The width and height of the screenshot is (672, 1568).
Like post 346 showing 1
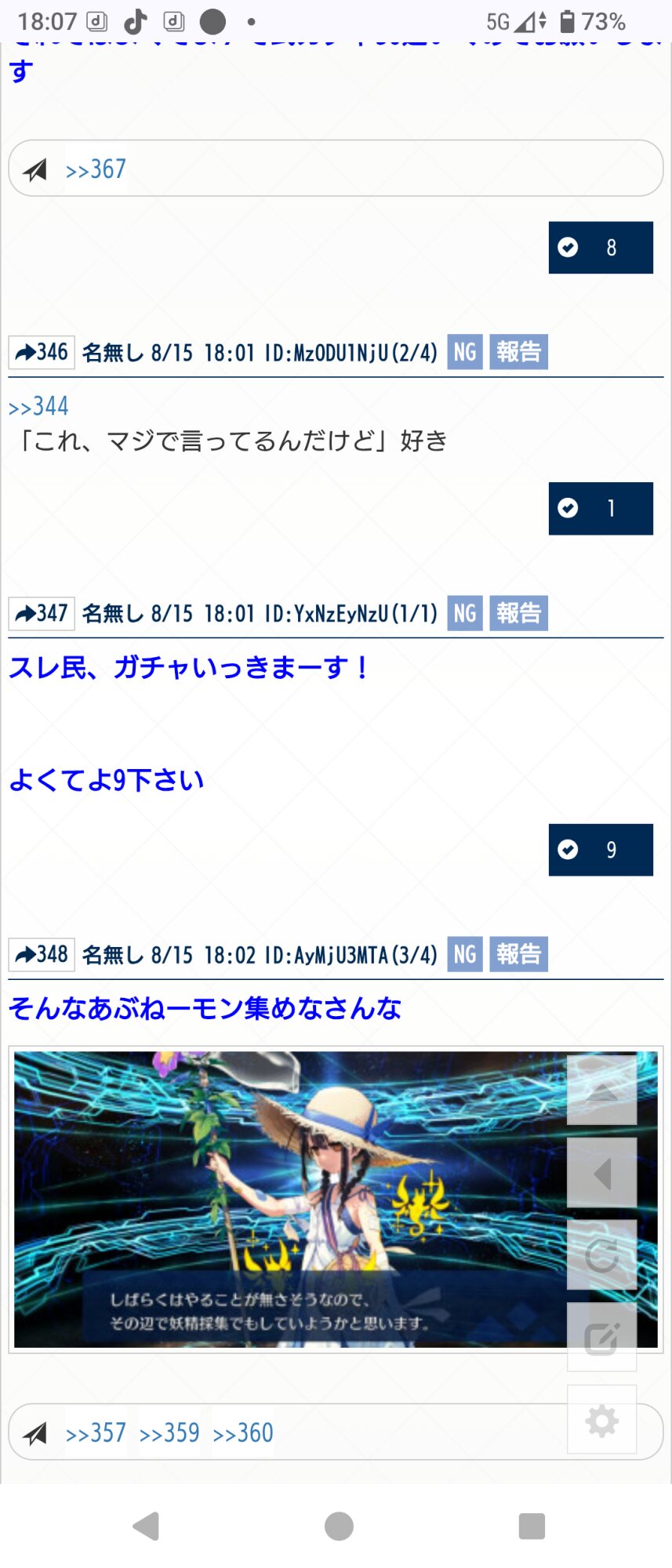[x=601, y=509]
